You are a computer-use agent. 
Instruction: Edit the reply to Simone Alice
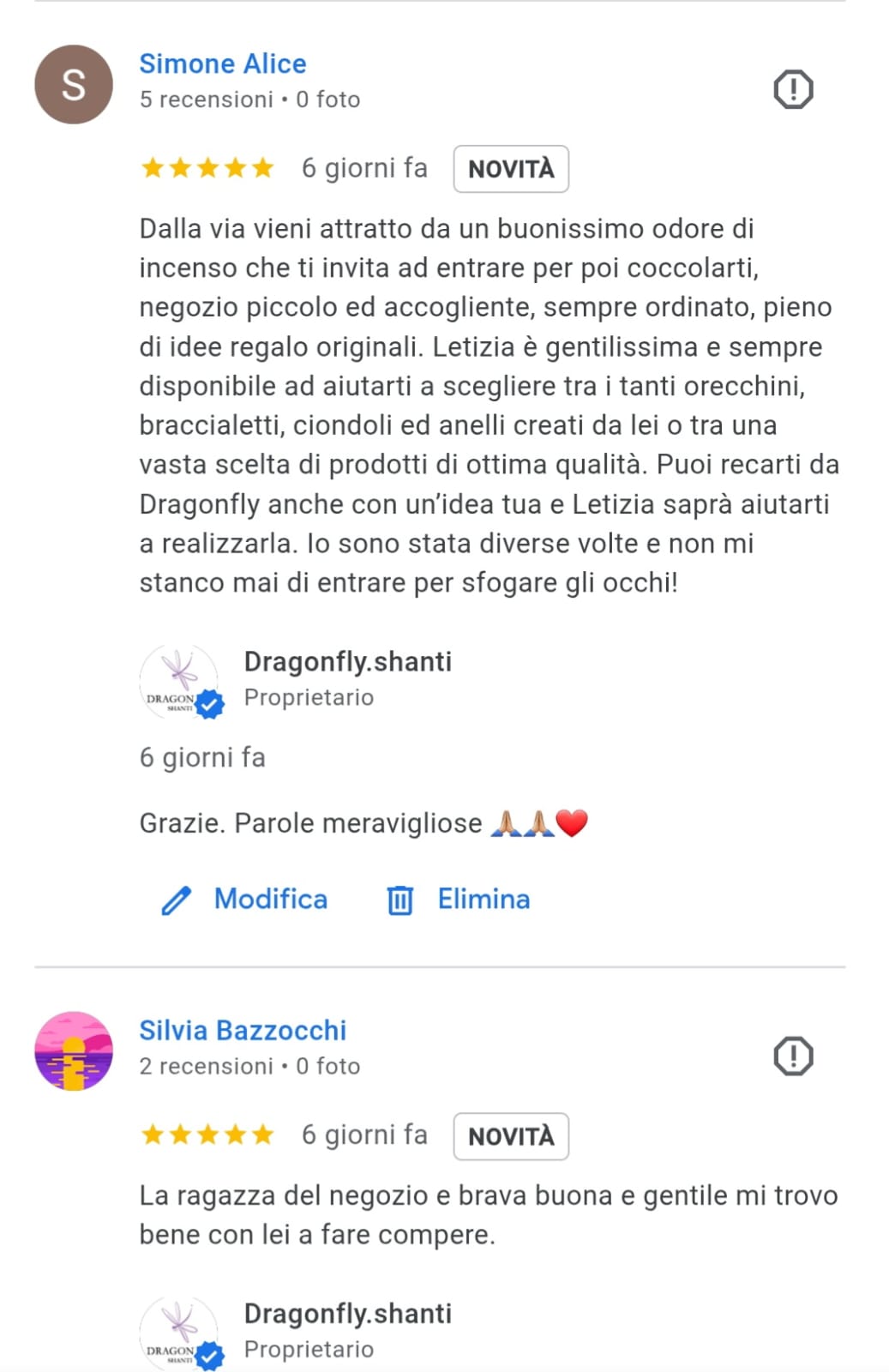click(x=245, y=900)
